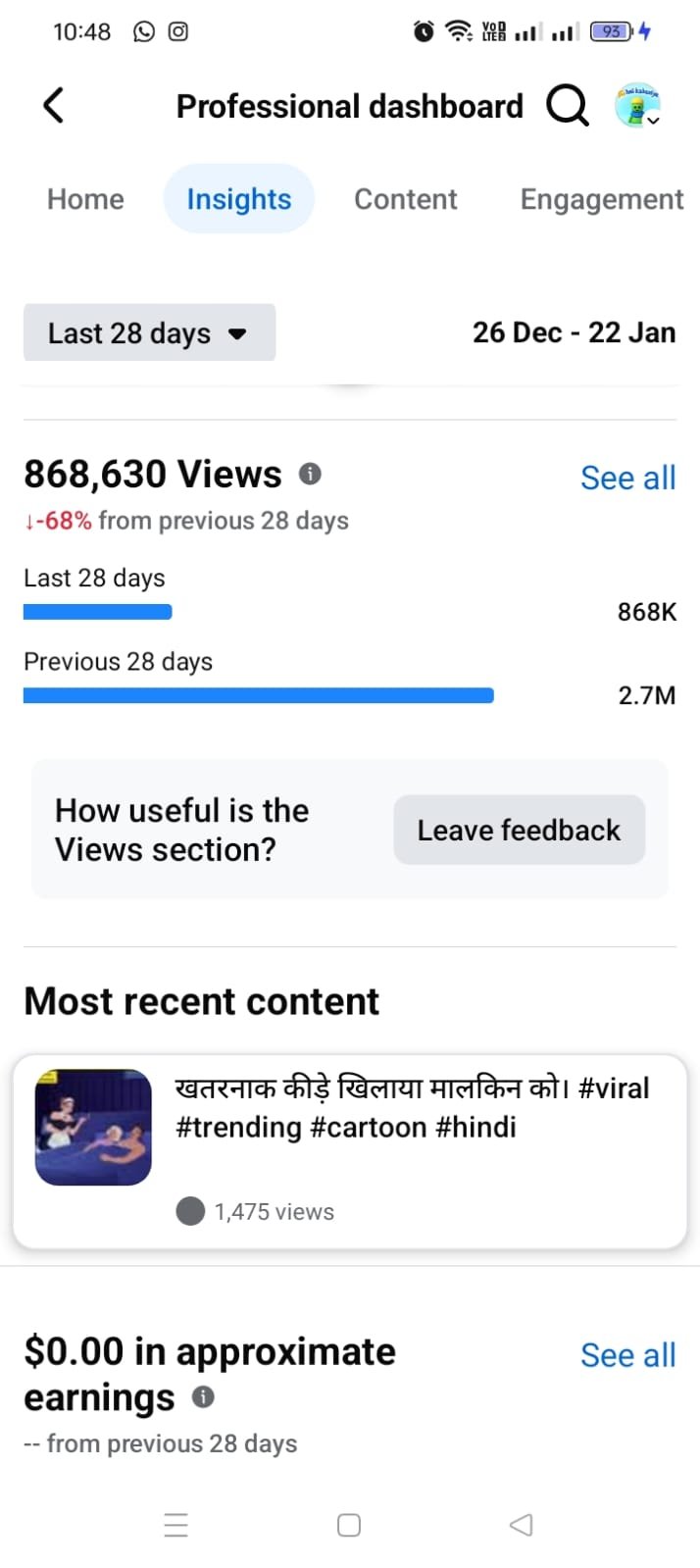Open the Engagement tab

(601, 199)
